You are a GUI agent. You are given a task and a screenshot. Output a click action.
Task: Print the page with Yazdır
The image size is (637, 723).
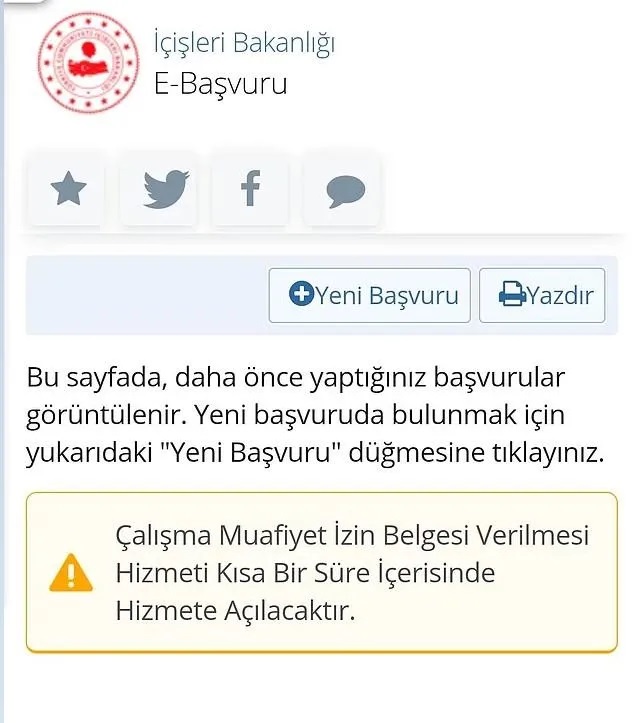tap(542, 295)
